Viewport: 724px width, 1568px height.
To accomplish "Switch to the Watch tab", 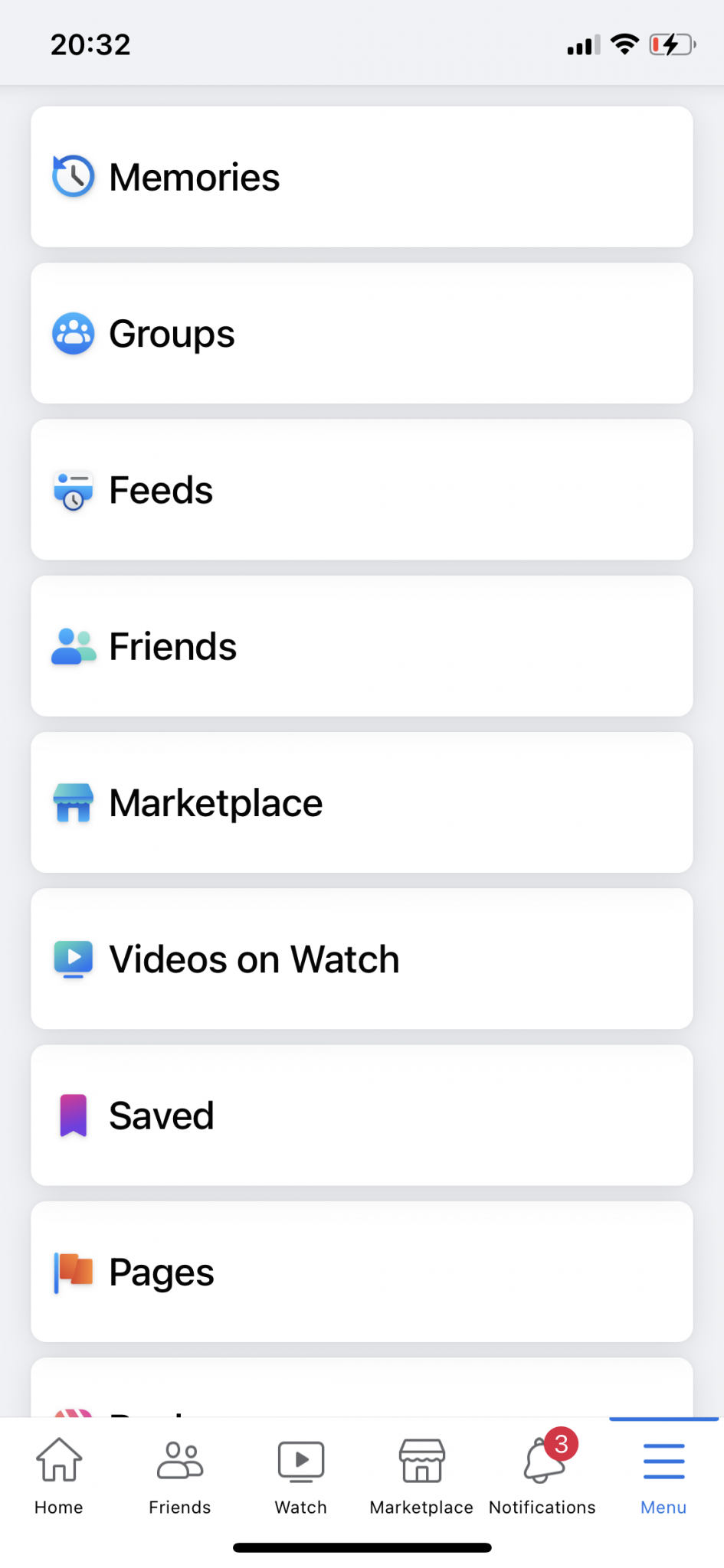I will [x=301, y=1475].
